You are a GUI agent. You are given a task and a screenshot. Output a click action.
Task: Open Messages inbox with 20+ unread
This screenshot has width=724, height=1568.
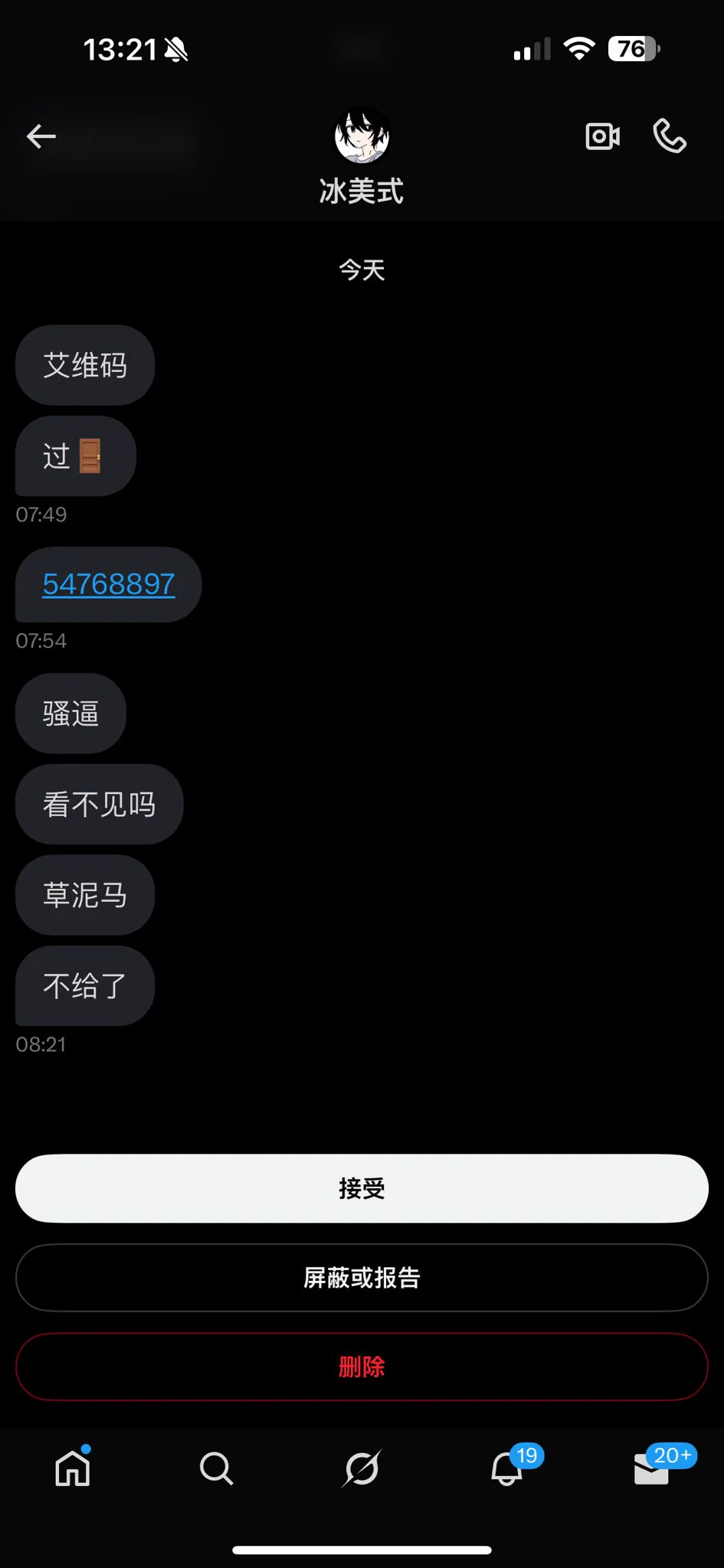[x=651, y=1468]
